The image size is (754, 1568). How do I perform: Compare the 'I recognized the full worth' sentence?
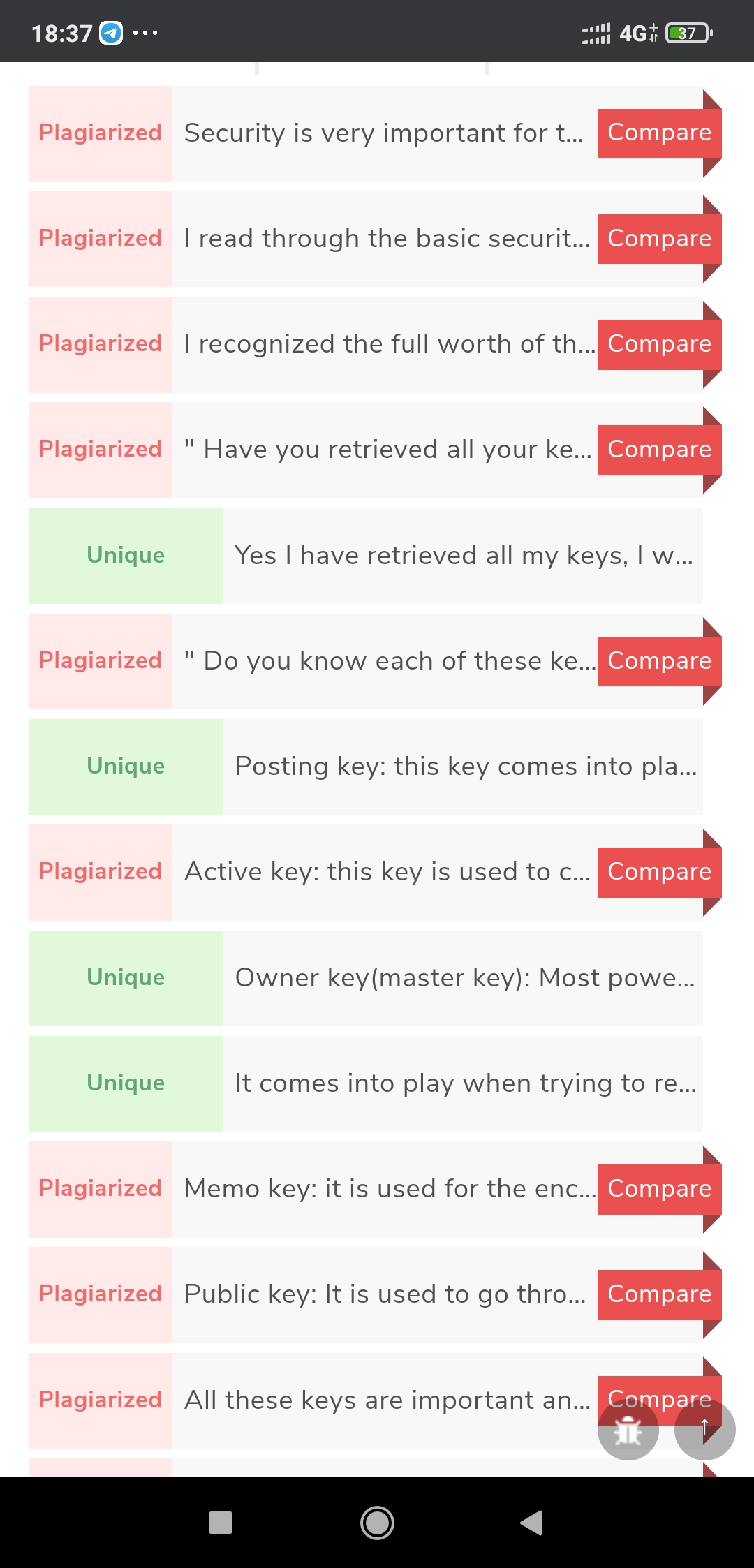point(659,344)
